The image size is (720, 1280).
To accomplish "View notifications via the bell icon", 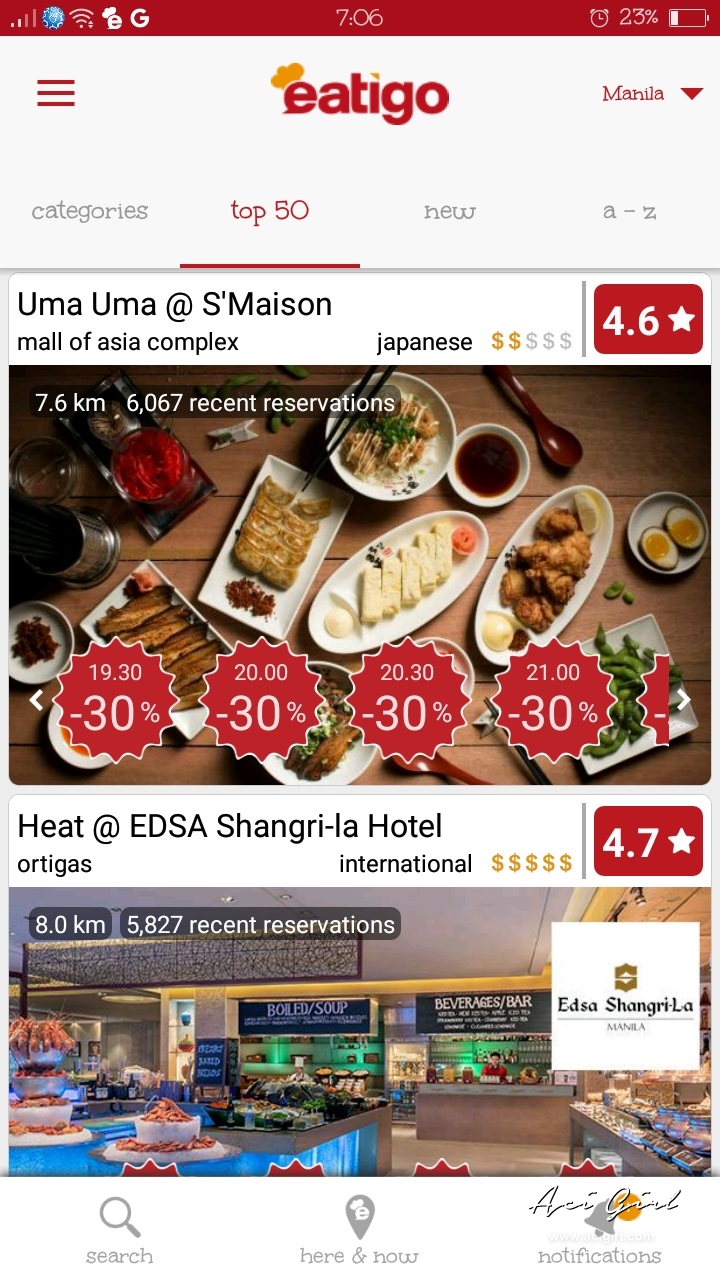I will tap(598, 1218).
